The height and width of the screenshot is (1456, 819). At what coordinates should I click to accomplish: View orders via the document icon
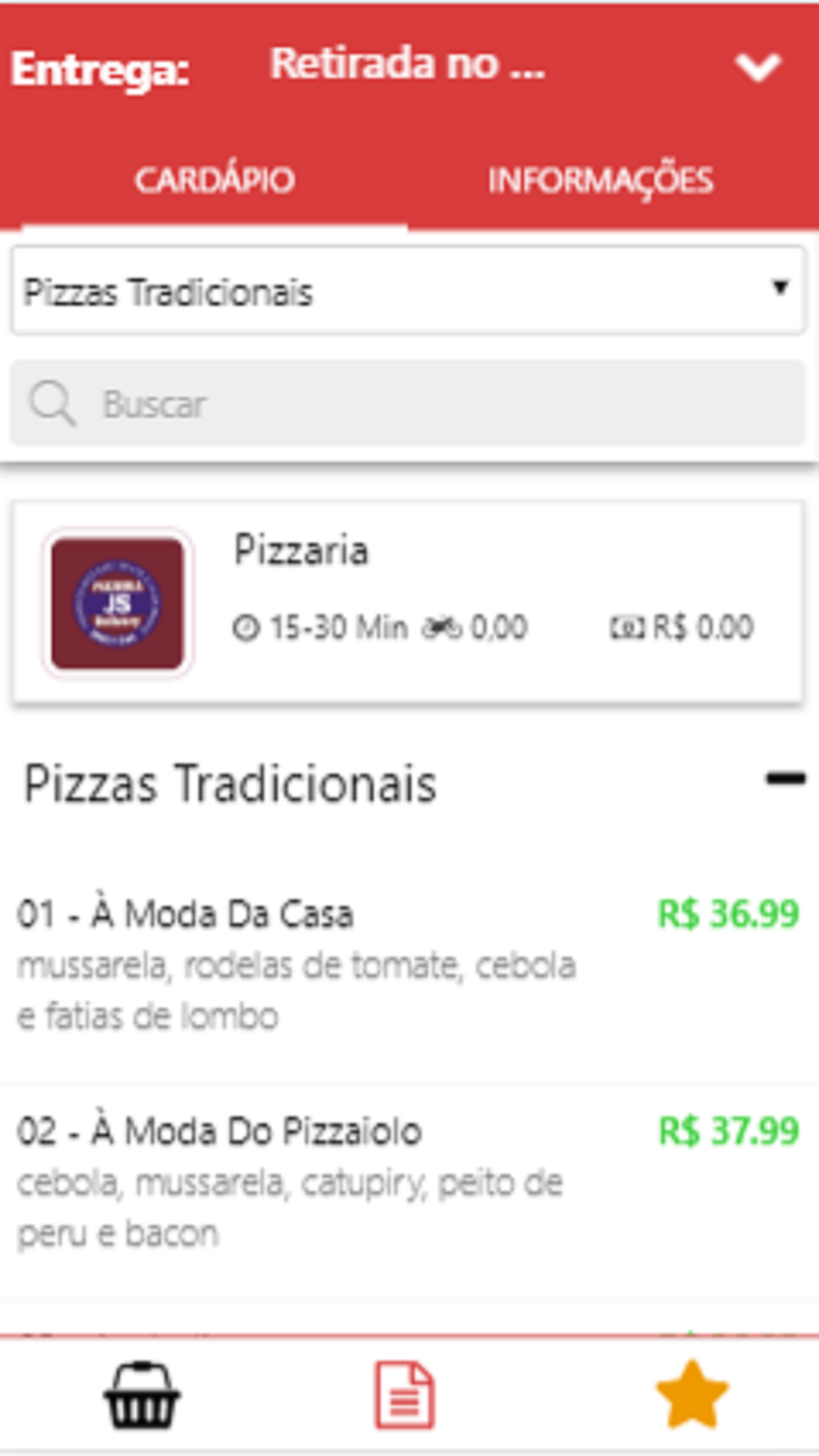point(405,1395)
